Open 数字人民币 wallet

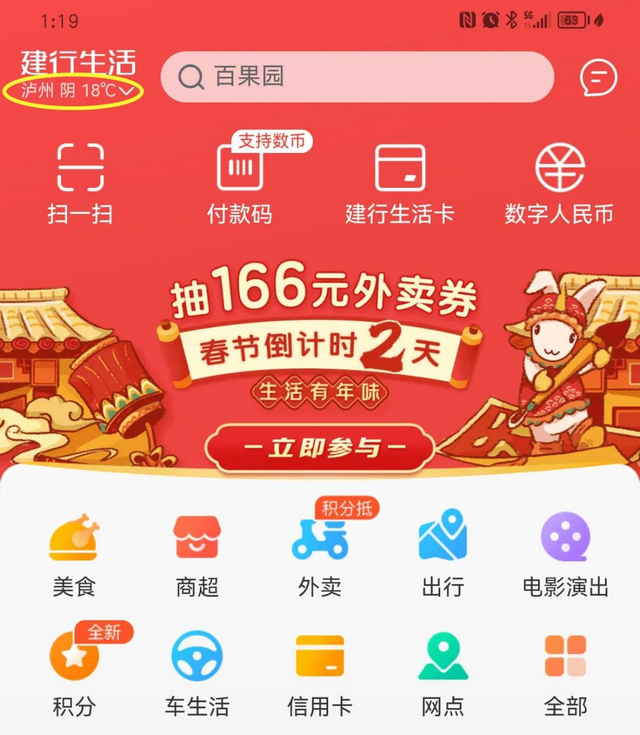click(559, 183)
